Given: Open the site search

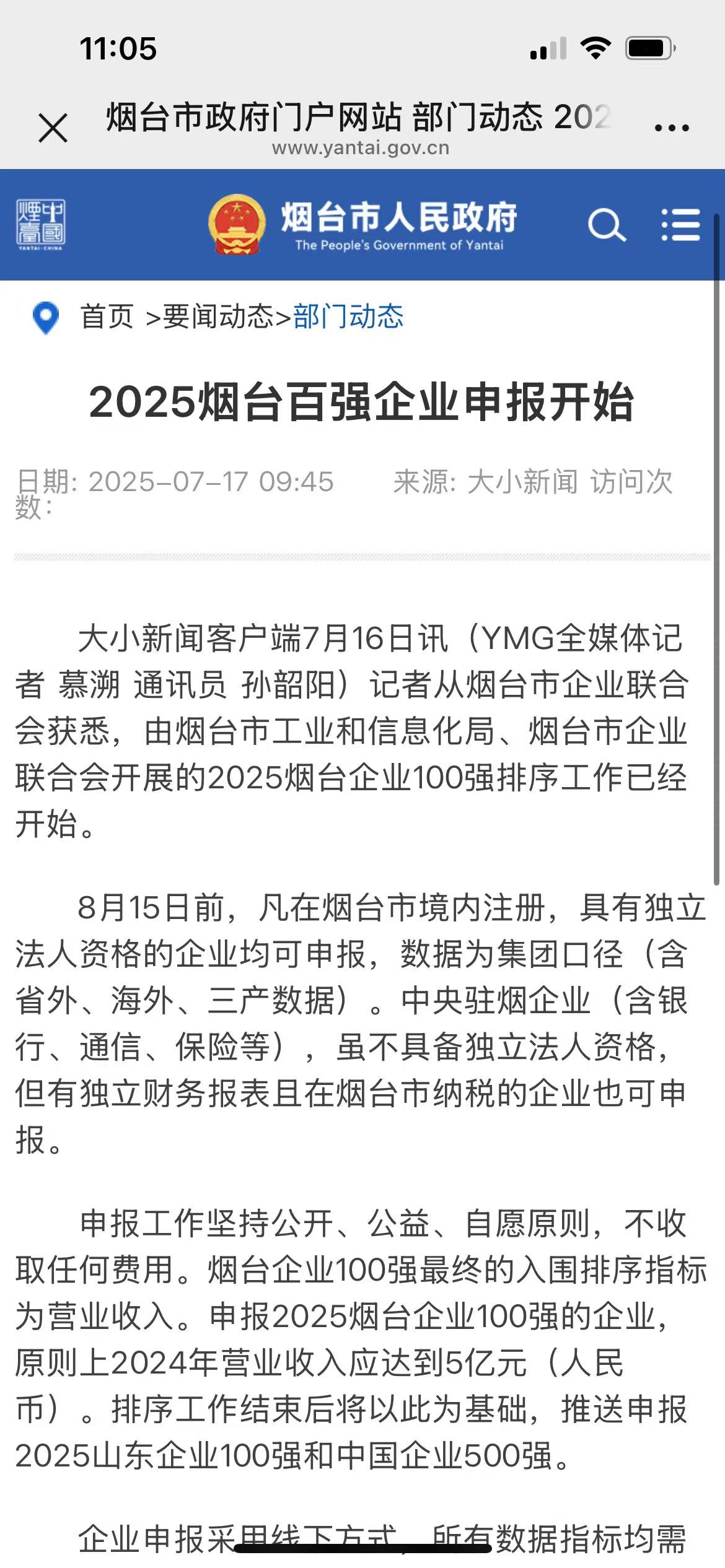Looking at the screenshot, I should pyautogui.click(x=606, y=225).
